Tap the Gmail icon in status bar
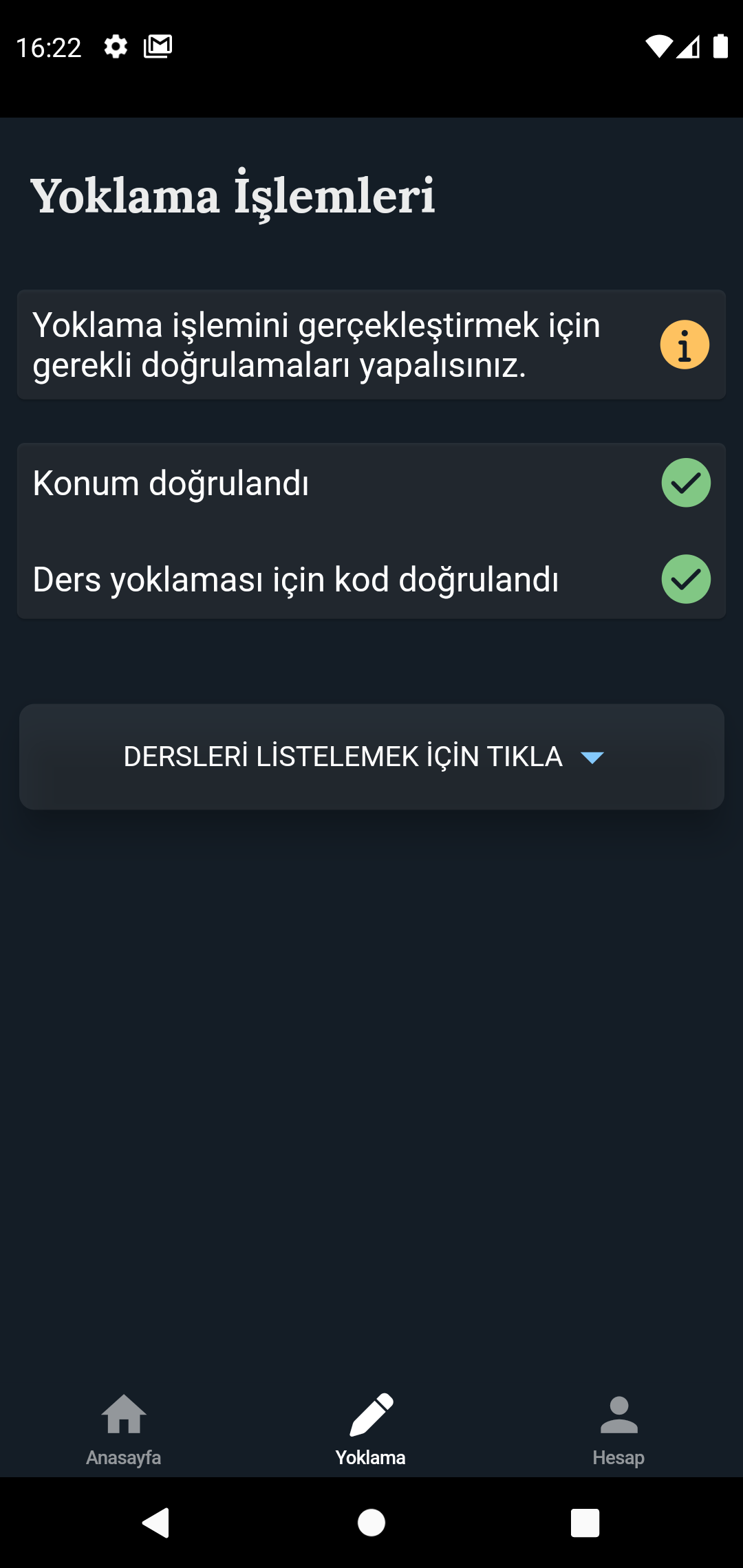The image size is (743, 1568). [157, 46]
